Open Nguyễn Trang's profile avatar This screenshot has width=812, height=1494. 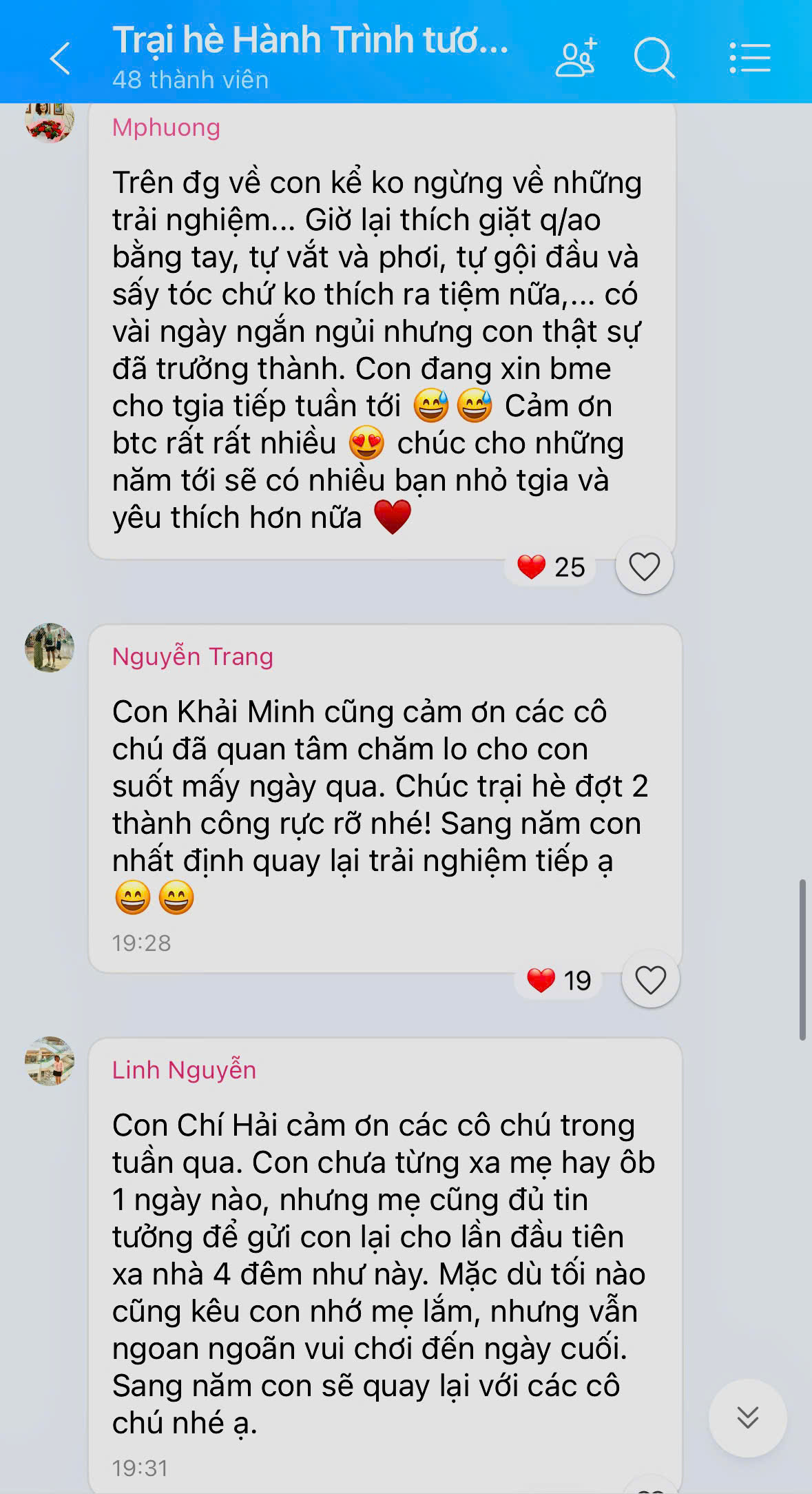click(x=50, y=648)
